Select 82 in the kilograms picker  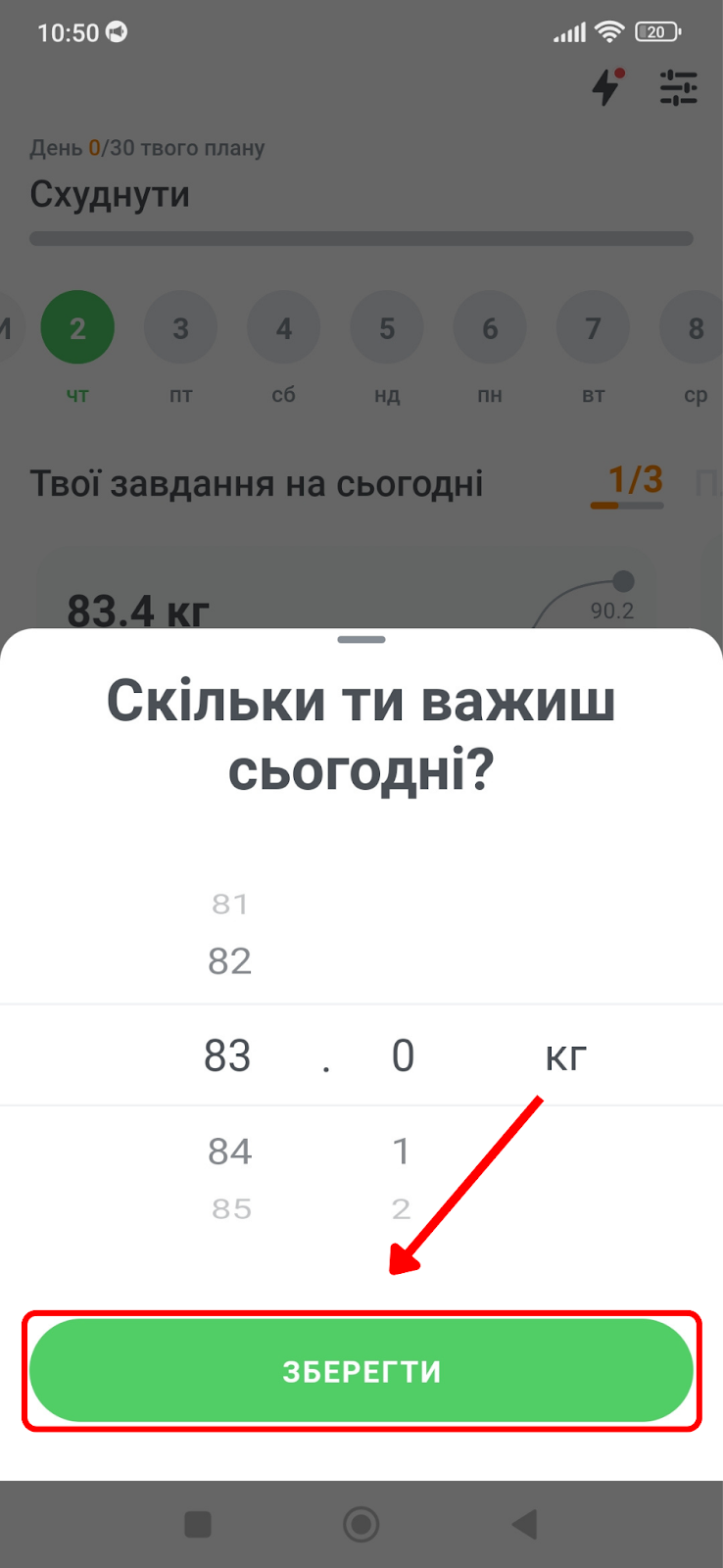pos(230,960)
